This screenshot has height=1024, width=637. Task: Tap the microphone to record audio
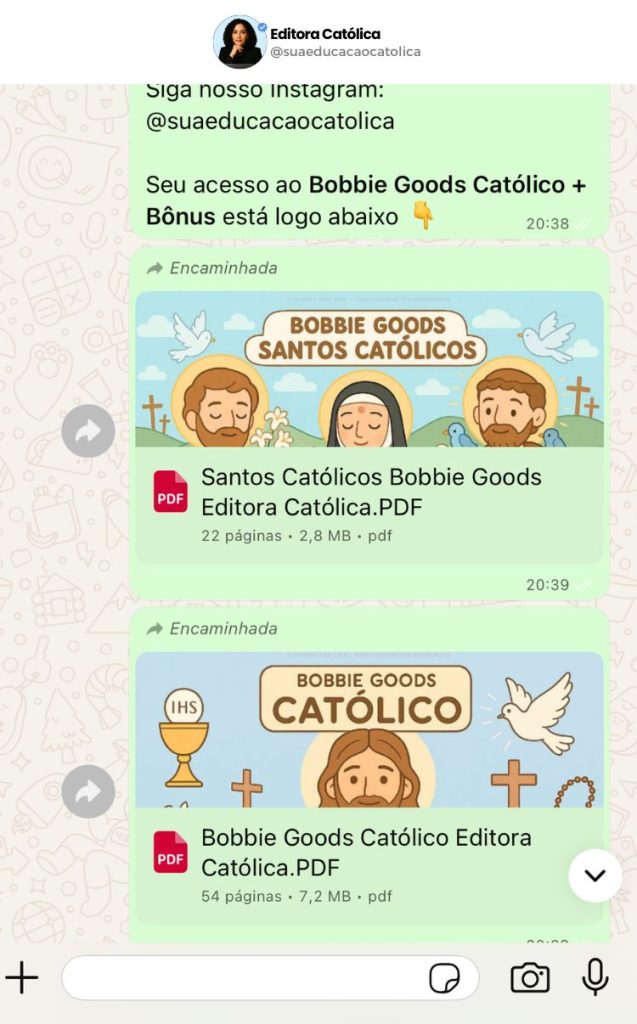coord(596,977)
